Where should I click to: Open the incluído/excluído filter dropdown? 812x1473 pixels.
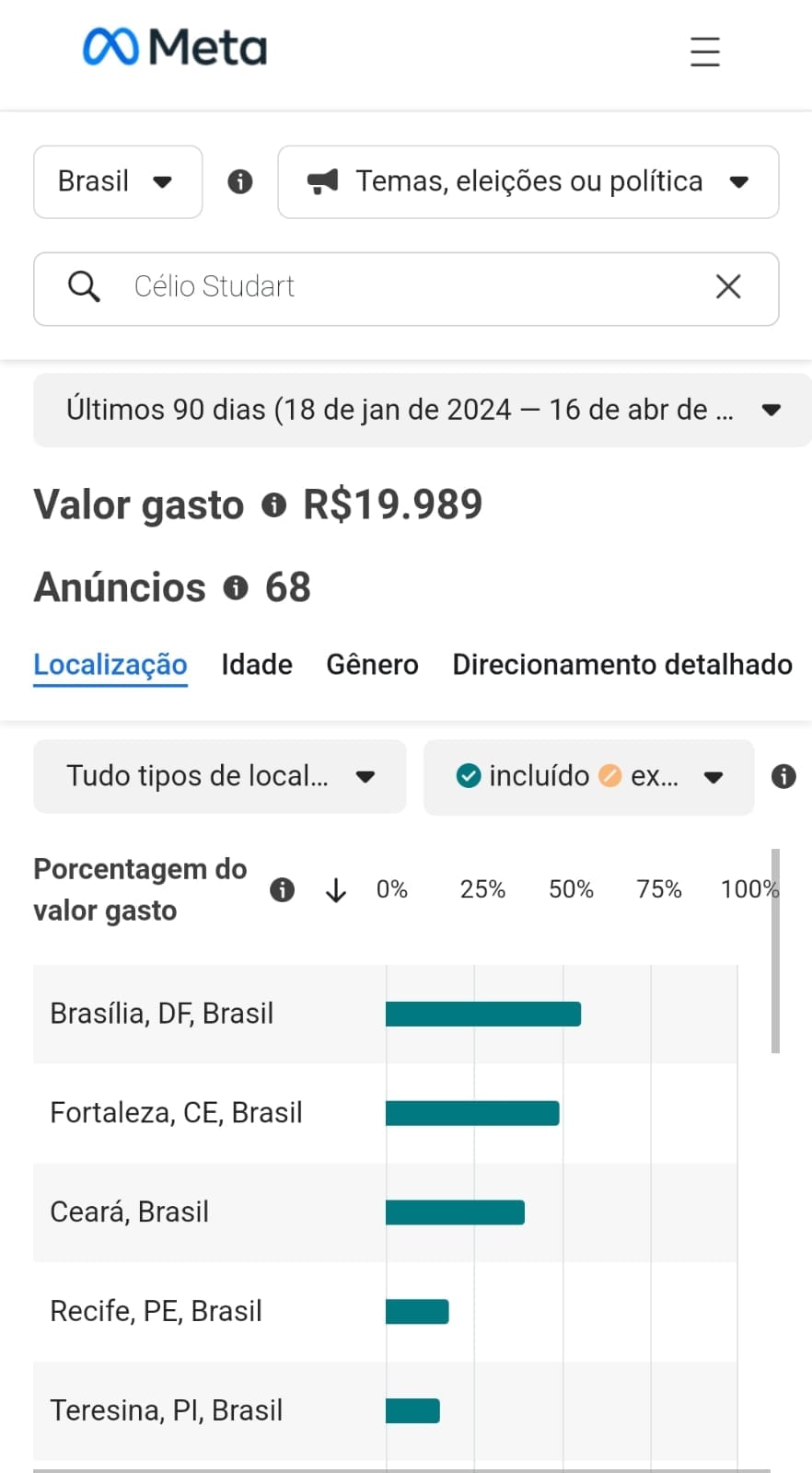(588, 777)
